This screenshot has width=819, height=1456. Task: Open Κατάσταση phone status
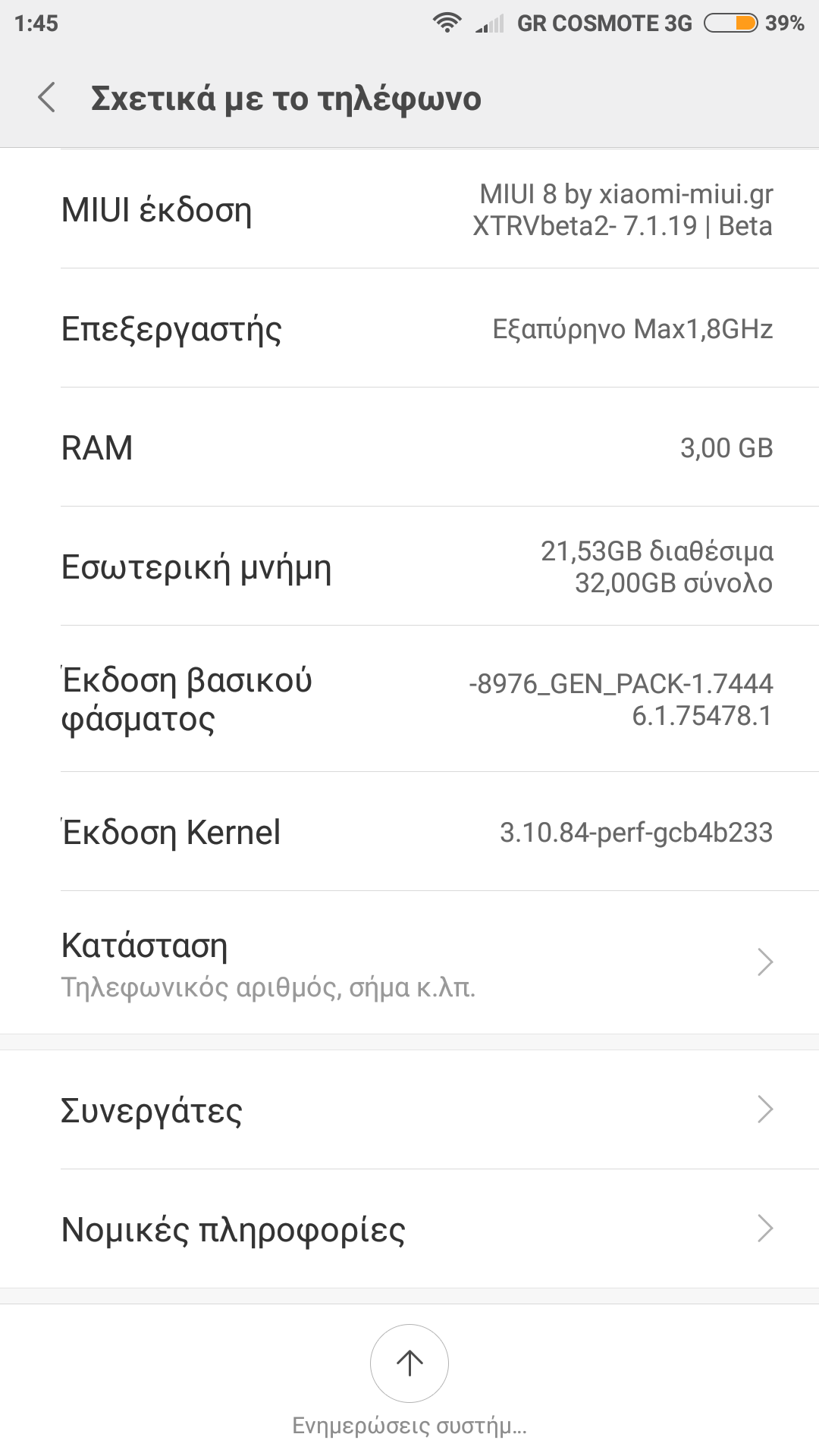click(x=409, y=963)
